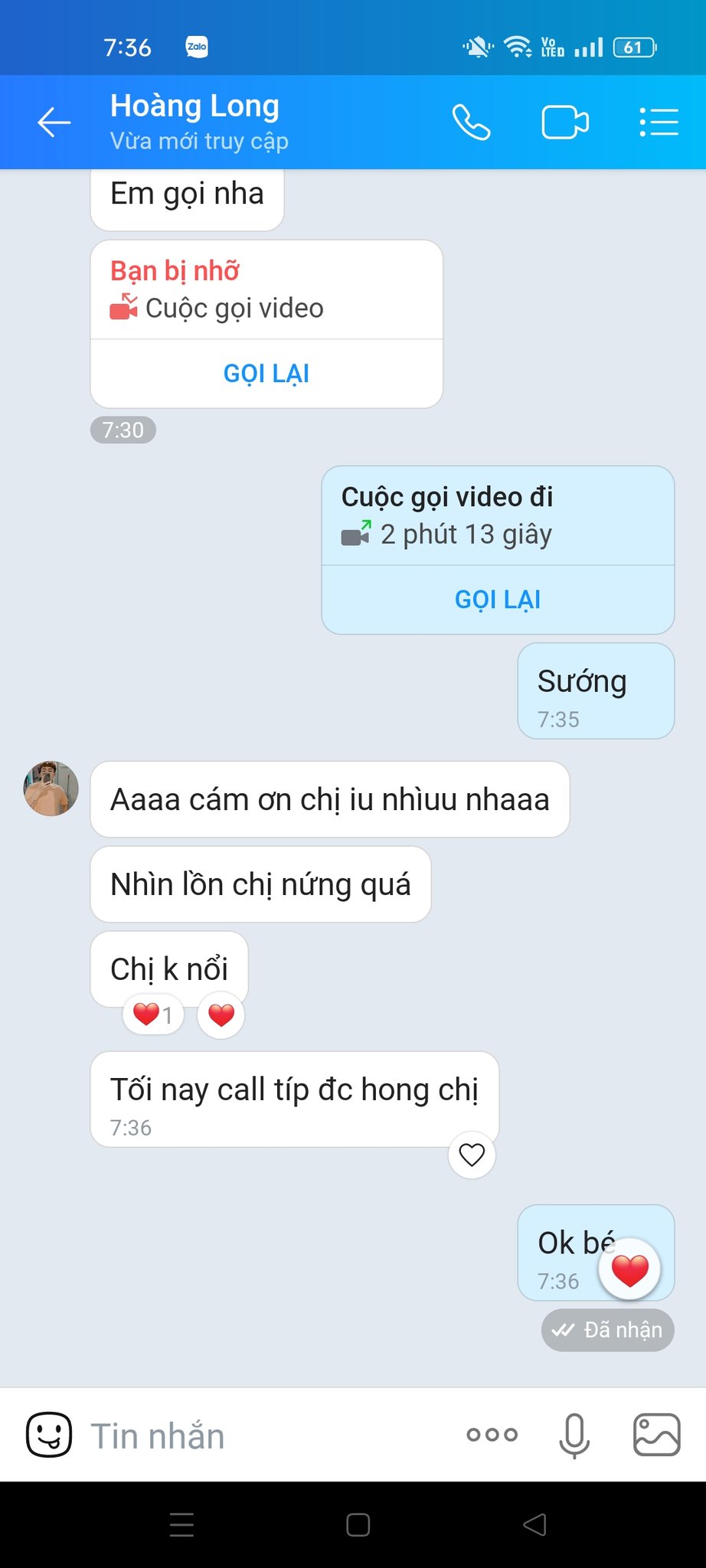Open Hoàng Long's profile avatar
The image size is (706, 1568).
coord(51,789)
